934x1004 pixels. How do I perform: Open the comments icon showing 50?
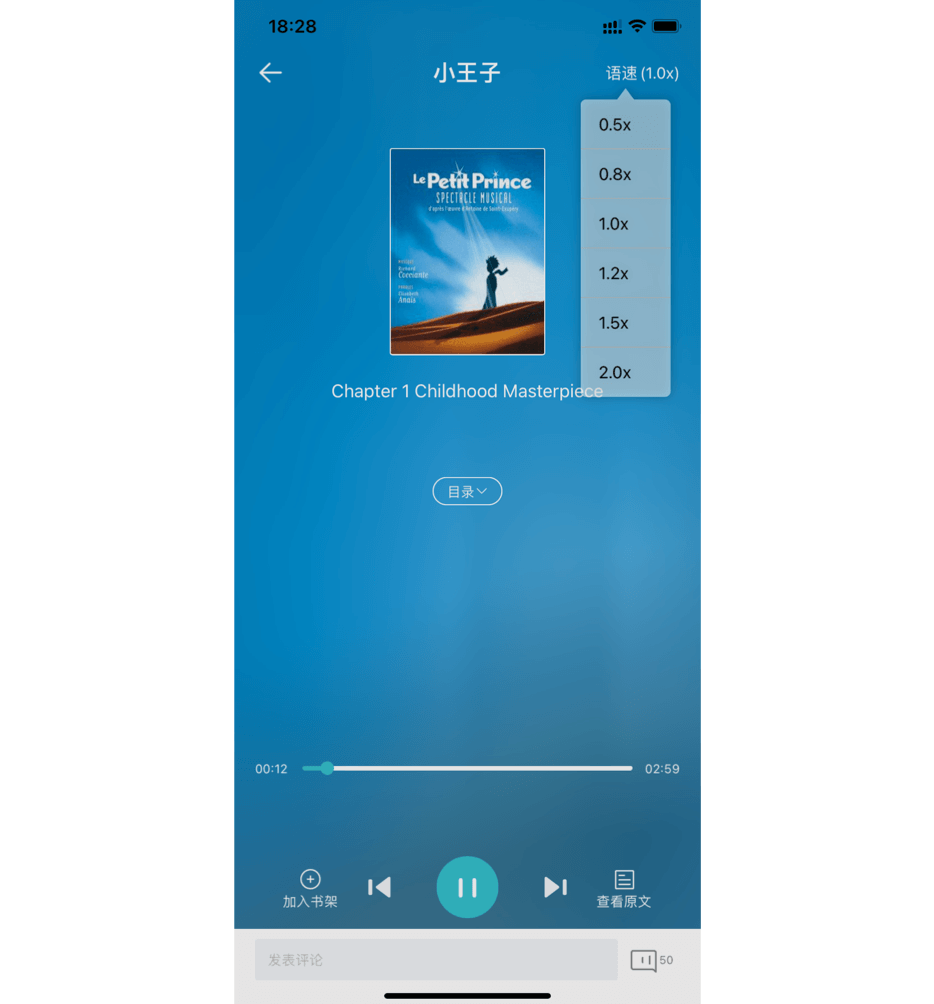(645, 960)
